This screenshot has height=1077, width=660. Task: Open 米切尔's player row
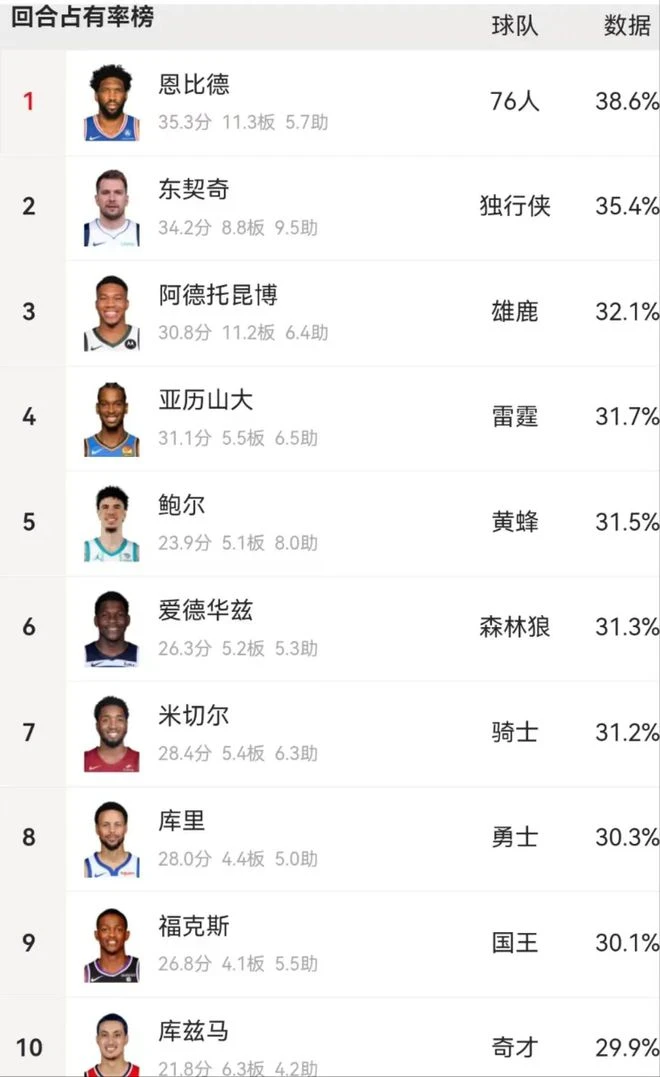[x=330, y=733]
